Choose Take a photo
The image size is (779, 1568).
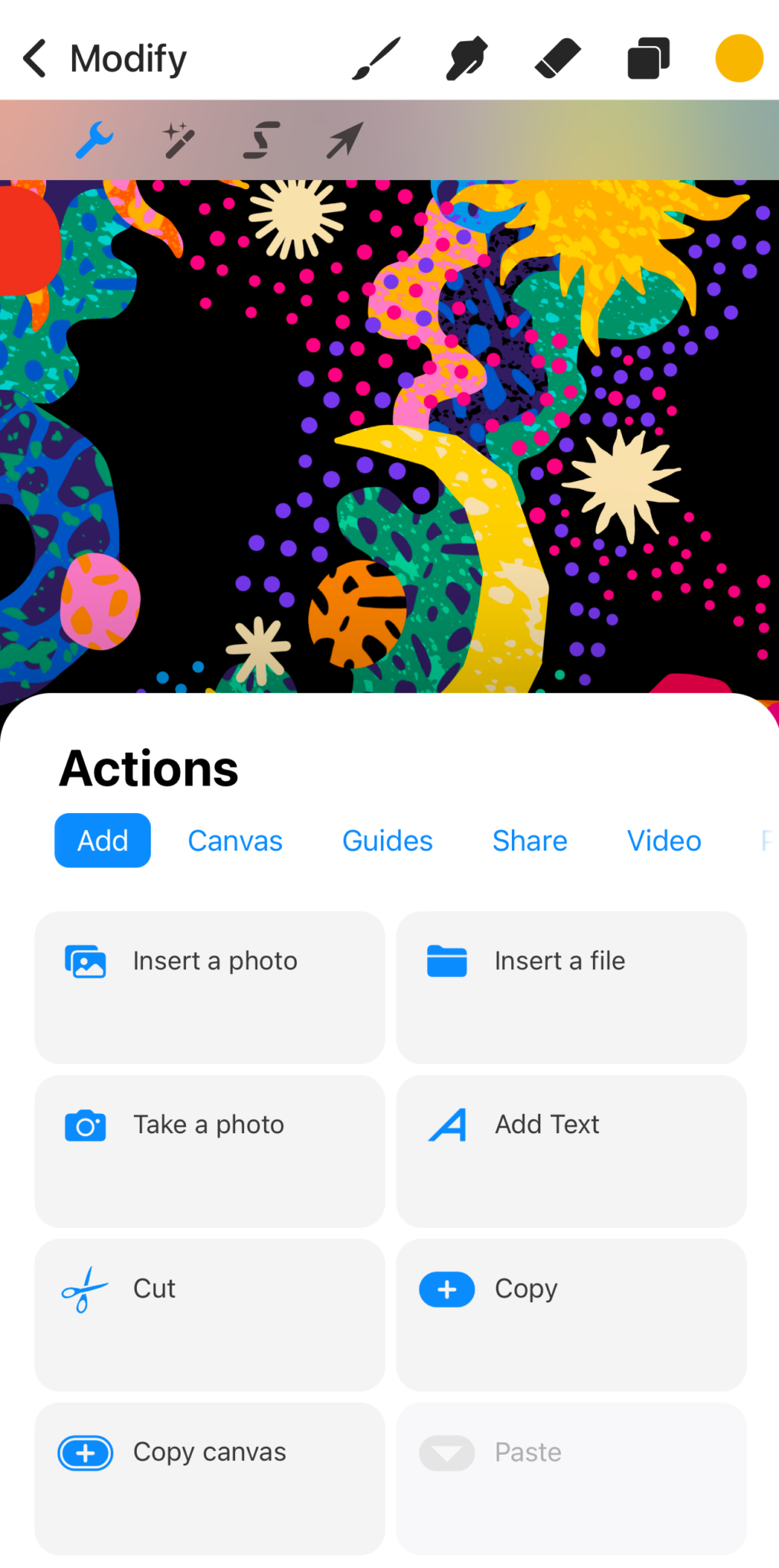(x=209, y=1151)
